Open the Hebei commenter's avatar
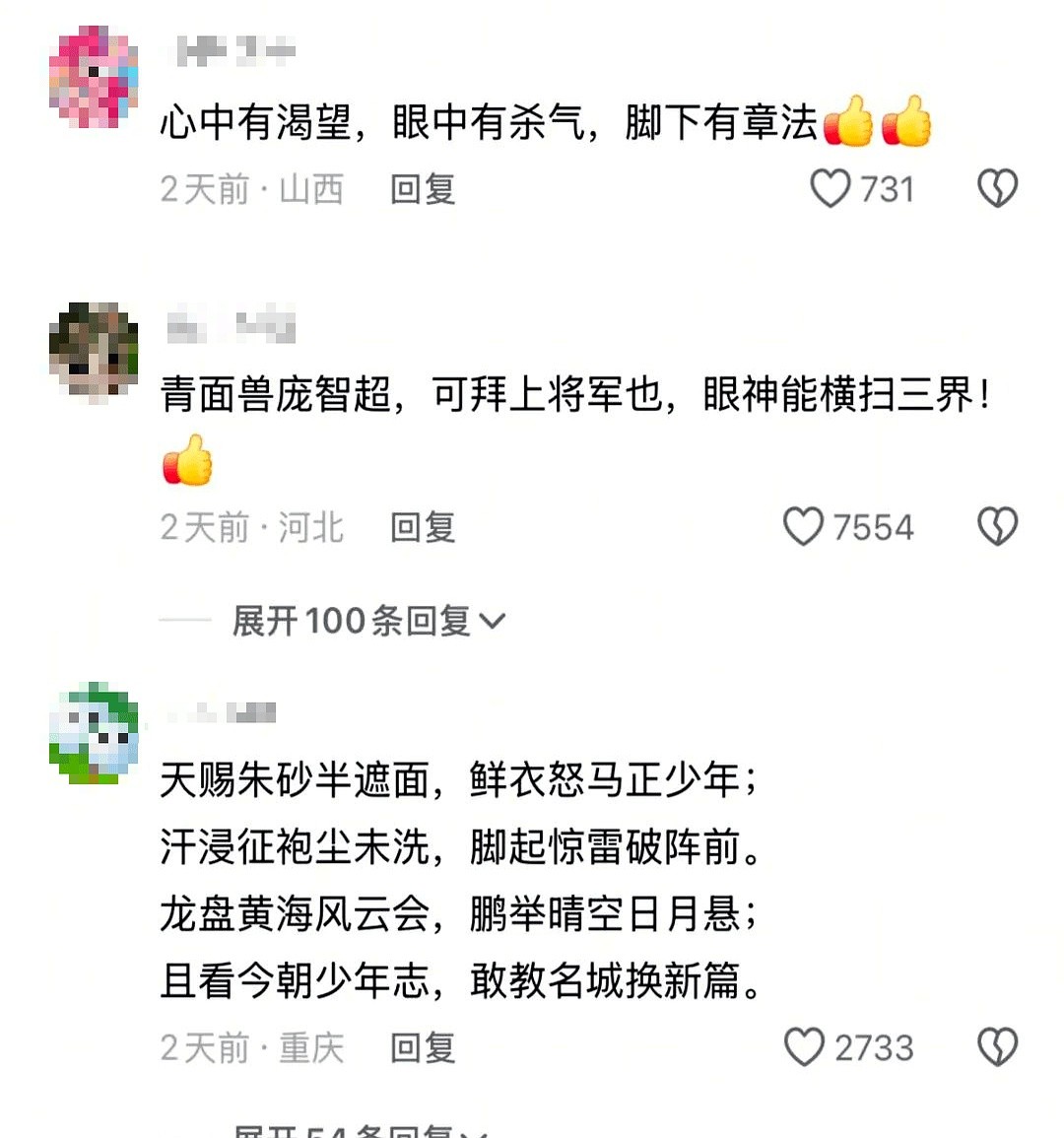 point(94,350)
